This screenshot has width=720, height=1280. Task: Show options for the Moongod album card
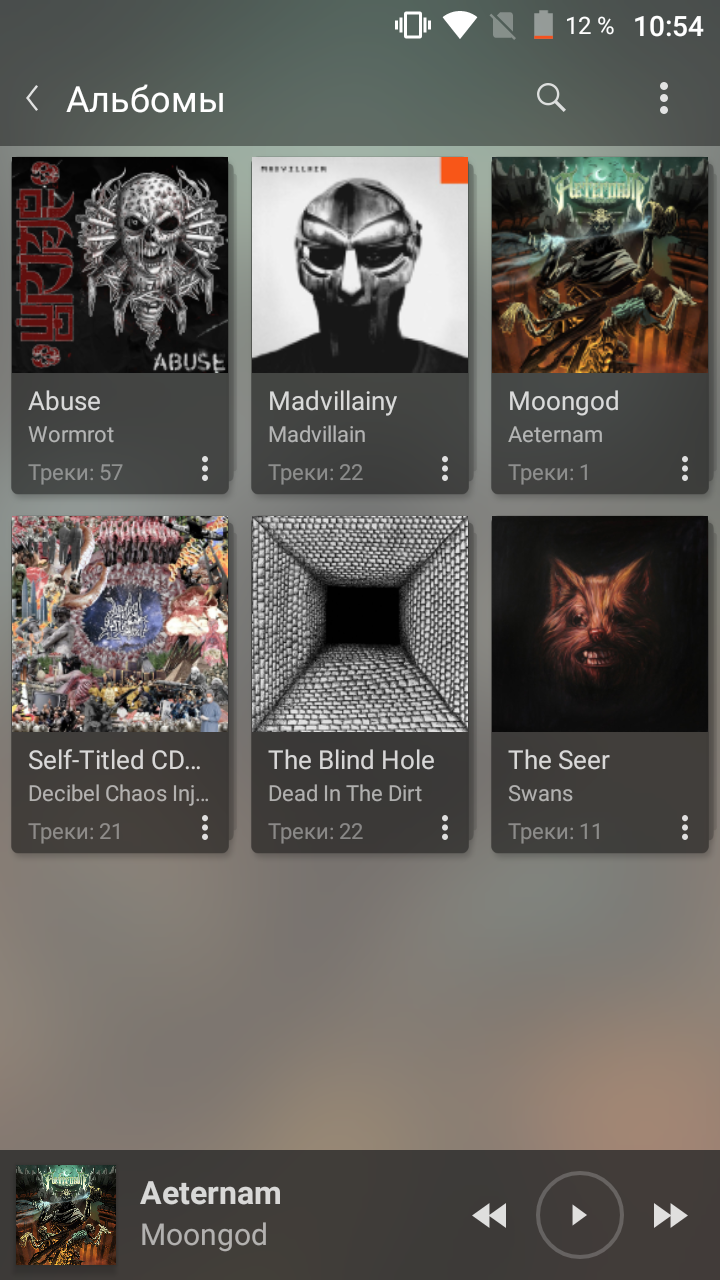click(685, 468)
